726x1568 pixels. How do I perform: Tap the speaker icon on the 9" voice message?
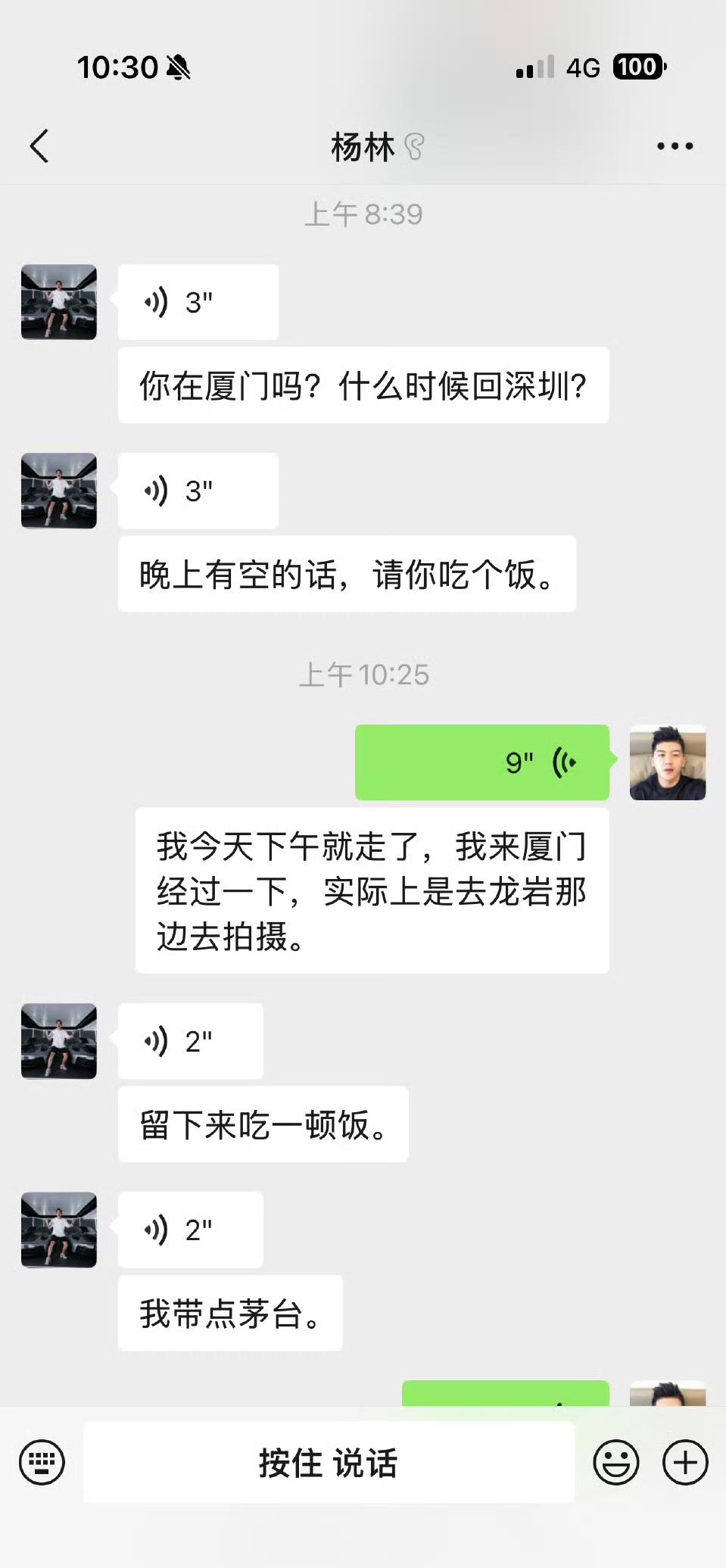(564, 762)
